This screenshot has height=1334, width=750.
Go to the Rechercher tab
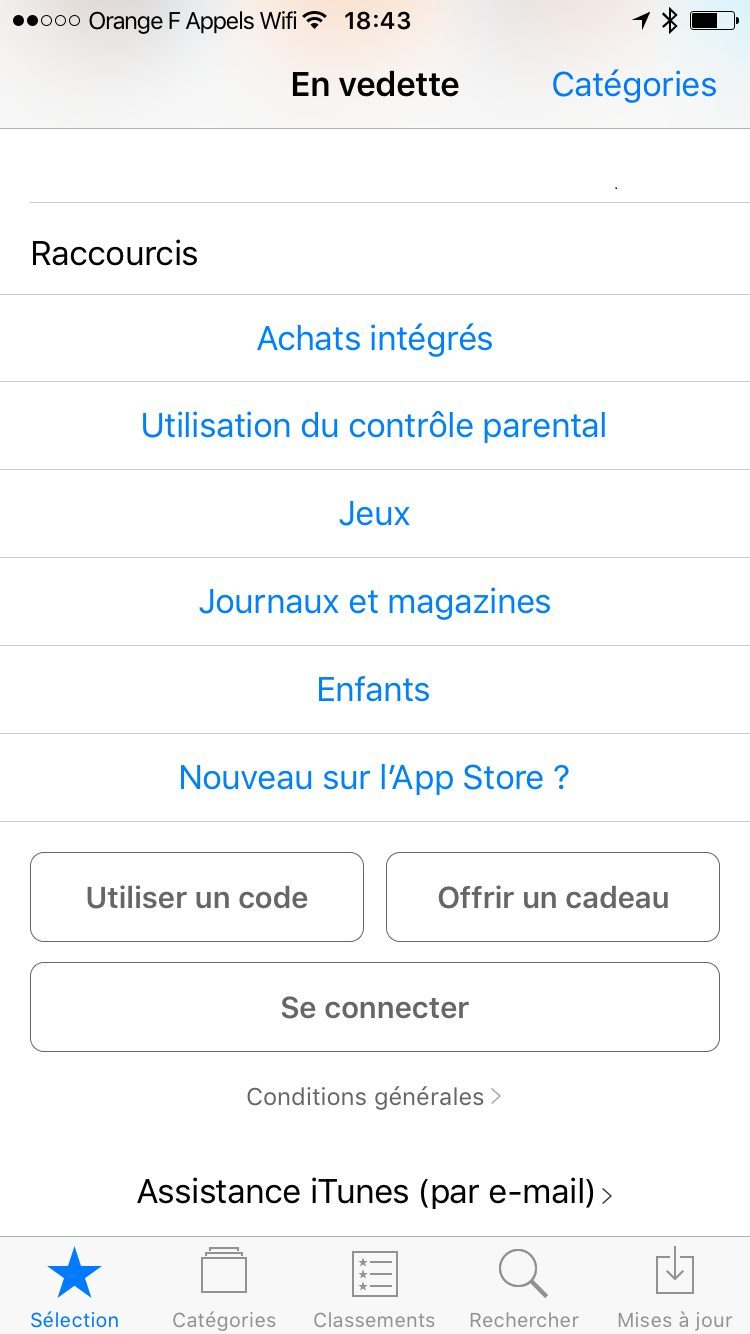click(x=524, y=1288)
